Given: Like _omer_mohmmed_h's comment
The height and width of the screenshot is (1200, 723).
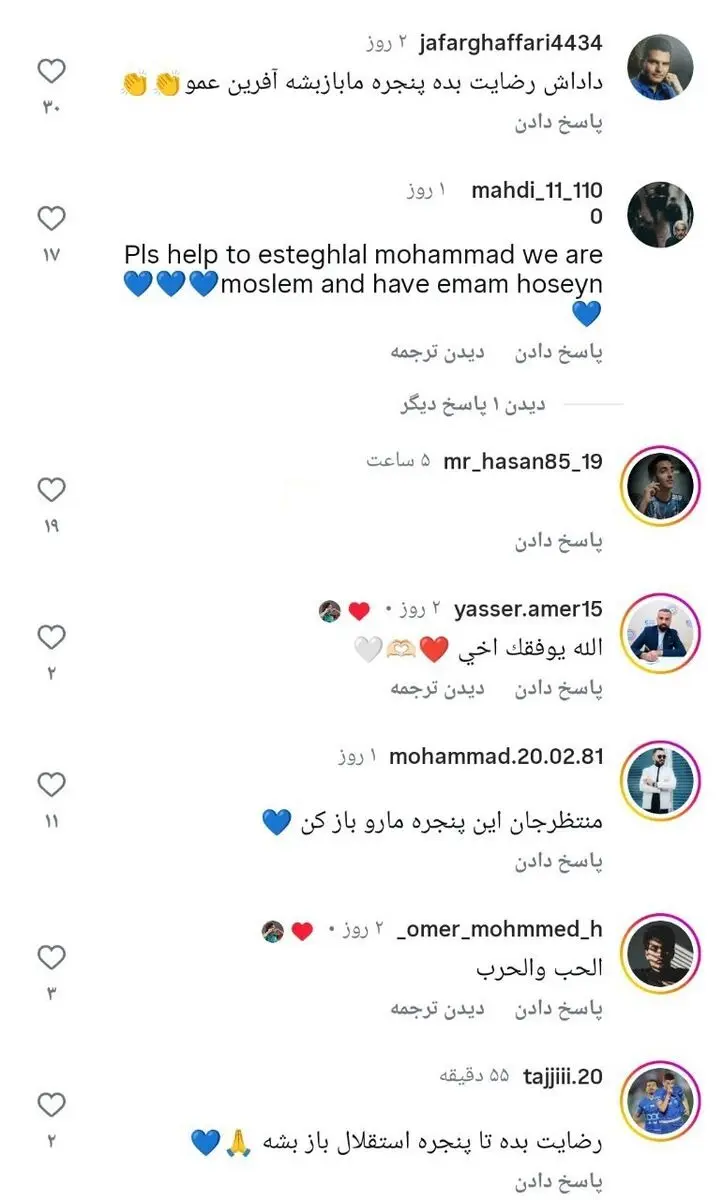Looking at the screenshot, I should coord(51,957).
